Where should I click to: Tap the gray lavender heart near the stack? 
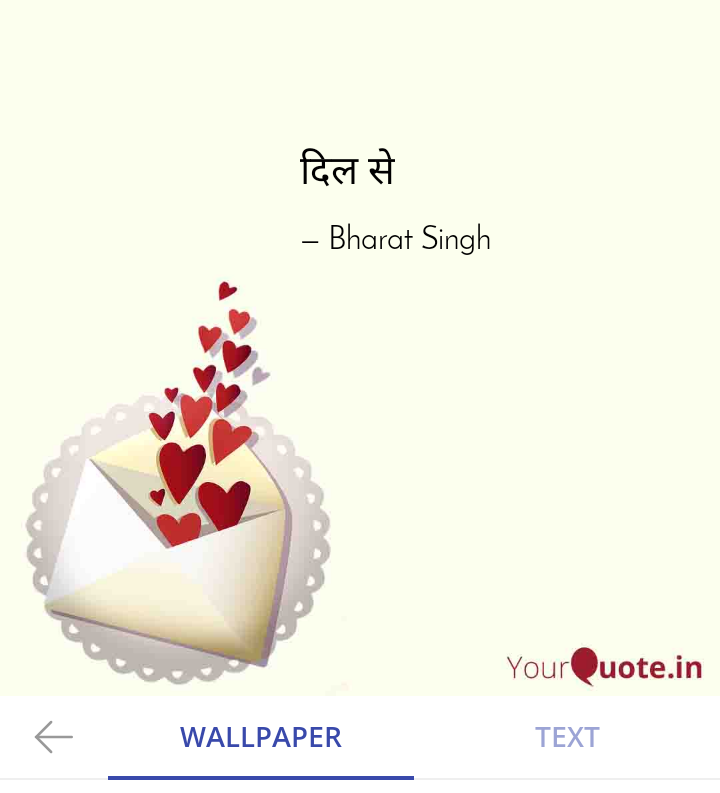click(x=258, y=375)
